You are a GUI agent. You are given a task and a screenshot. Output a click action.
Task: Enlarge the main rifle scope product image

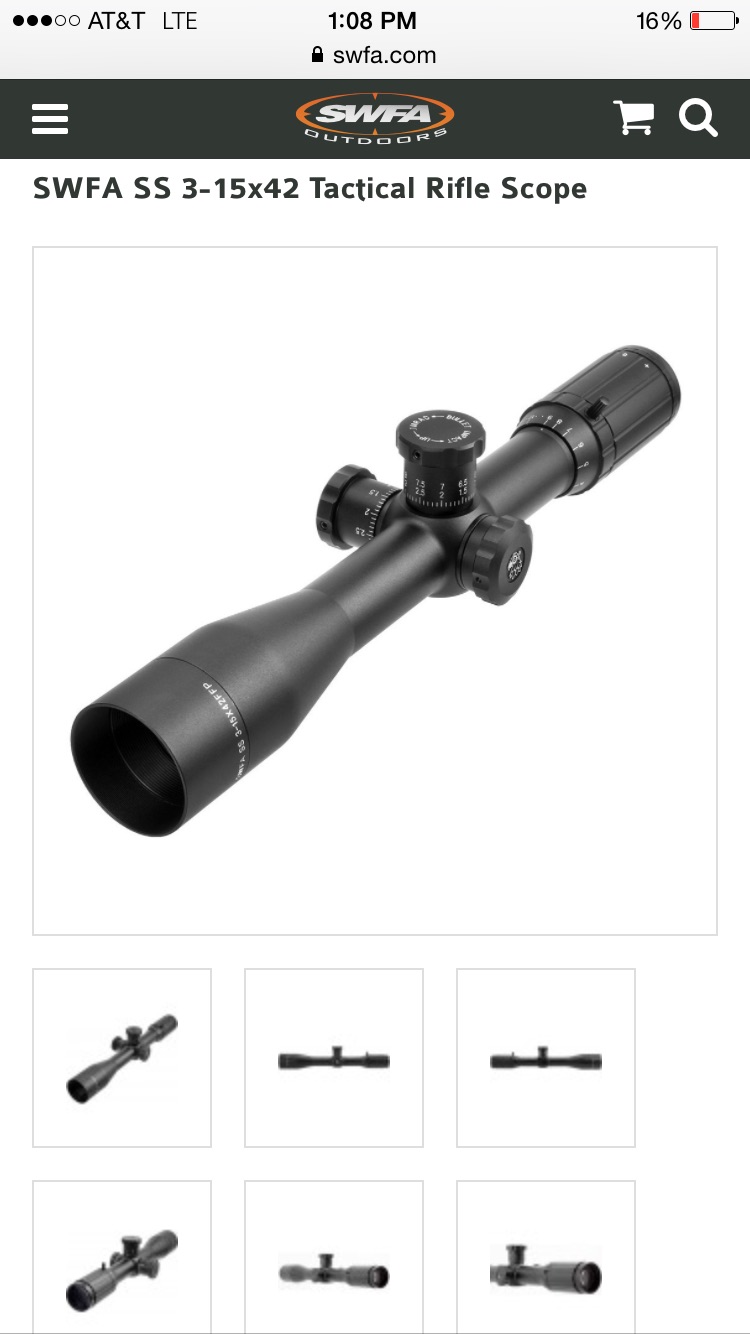tap(375, 590)
